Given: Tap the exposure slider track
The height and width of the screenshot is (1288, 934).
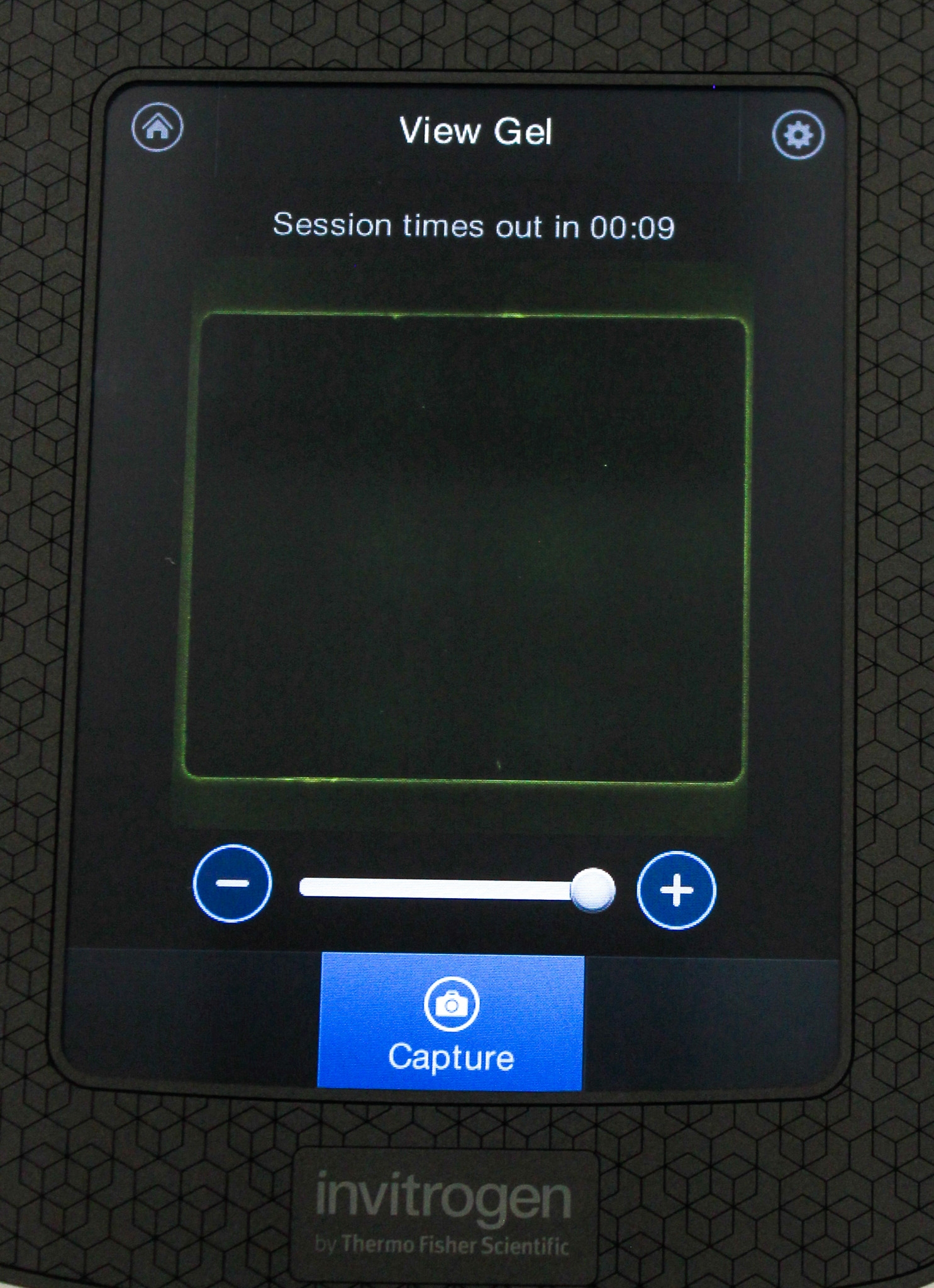Looking at the screenshot, I should [x=440, y=887].
